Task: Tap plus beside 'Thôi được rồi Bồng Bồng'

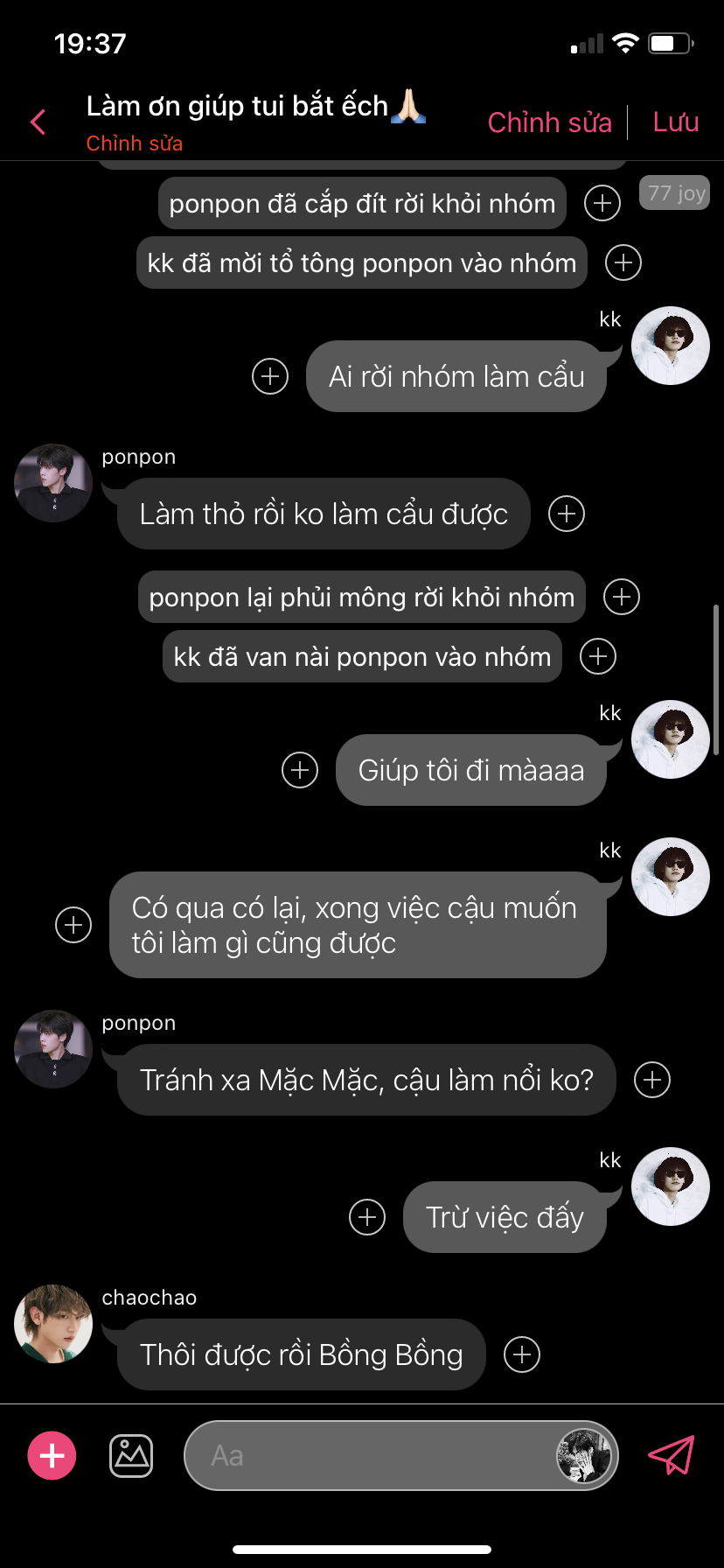Action: pos(522,1354)
